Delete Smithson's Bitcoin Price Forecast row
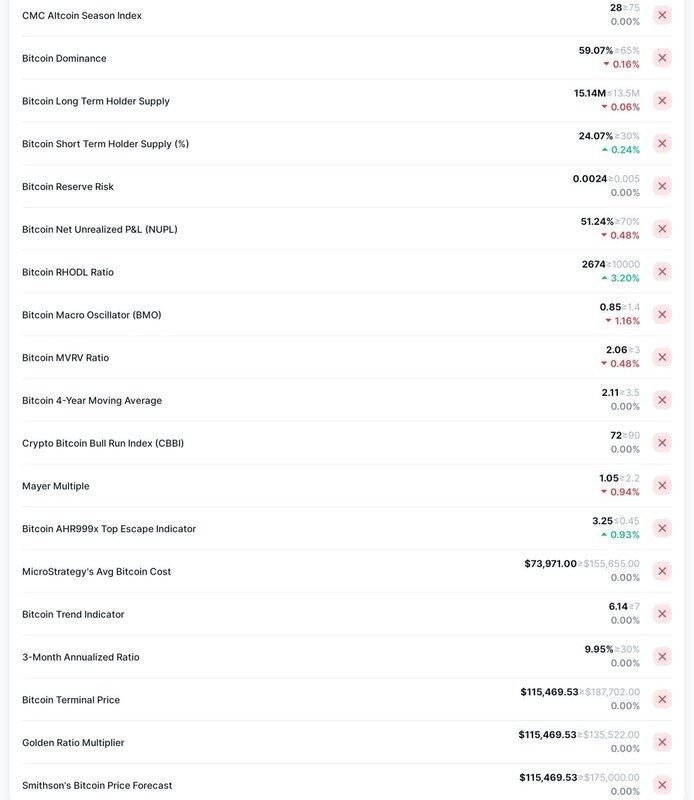The height and width of the screenshot is (800, 694). [x=662, y=784]
